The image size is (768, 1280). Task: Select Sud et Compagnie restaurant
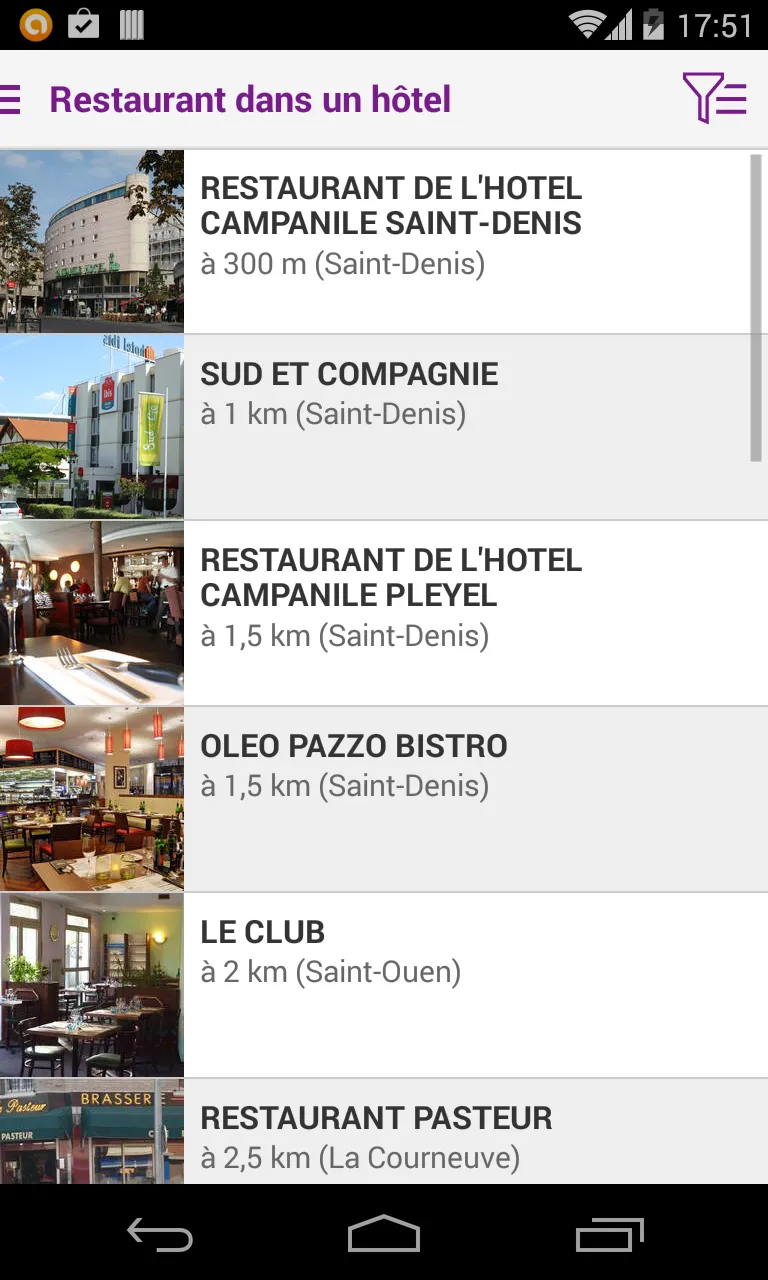[x=384, y=427]
